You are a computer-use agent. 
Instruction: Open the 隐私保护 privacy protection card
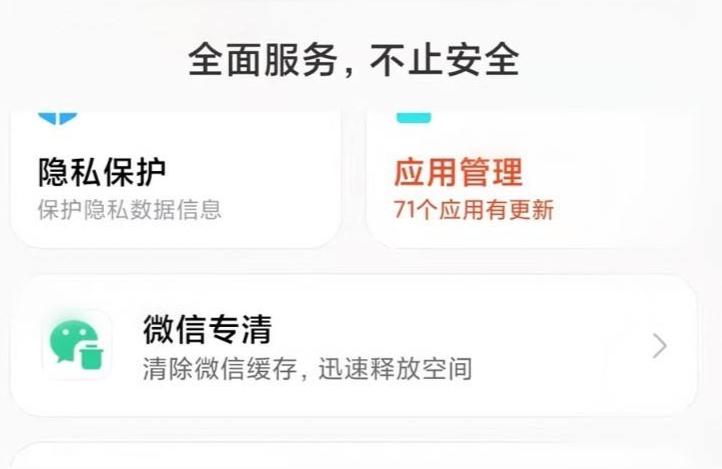[x=175, y=185]
